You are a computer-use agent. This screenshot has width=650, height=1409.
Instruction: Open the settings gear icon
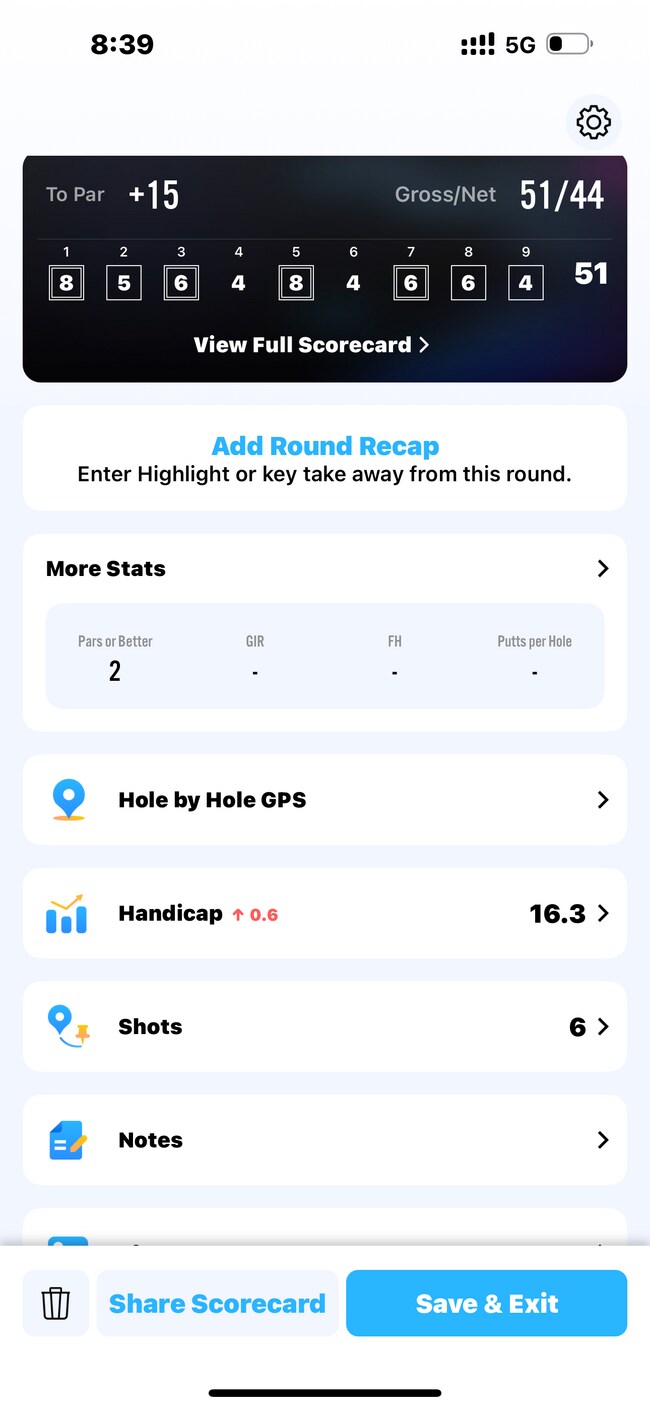(594, 123)
